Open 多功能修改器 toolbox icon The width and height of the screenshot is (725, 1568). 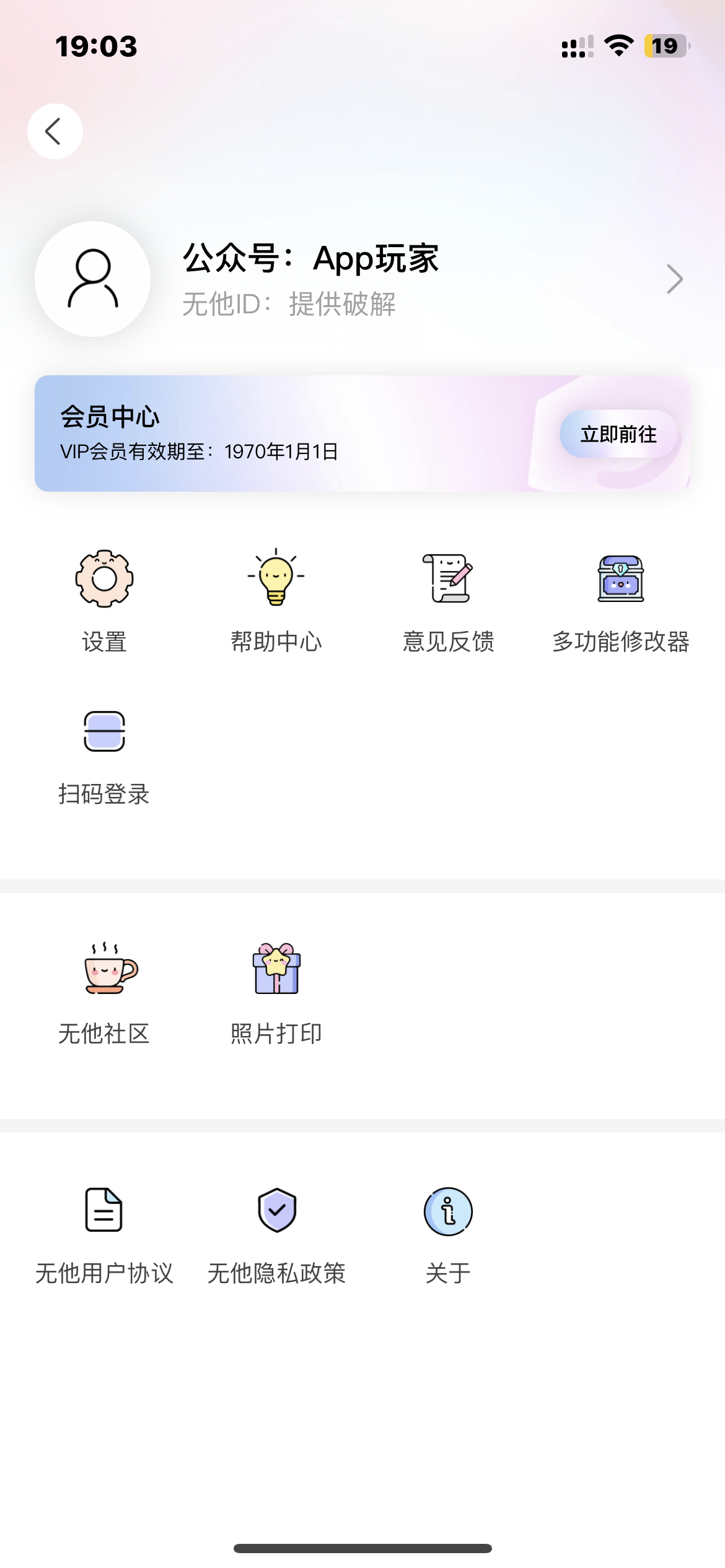click(621, 579)
